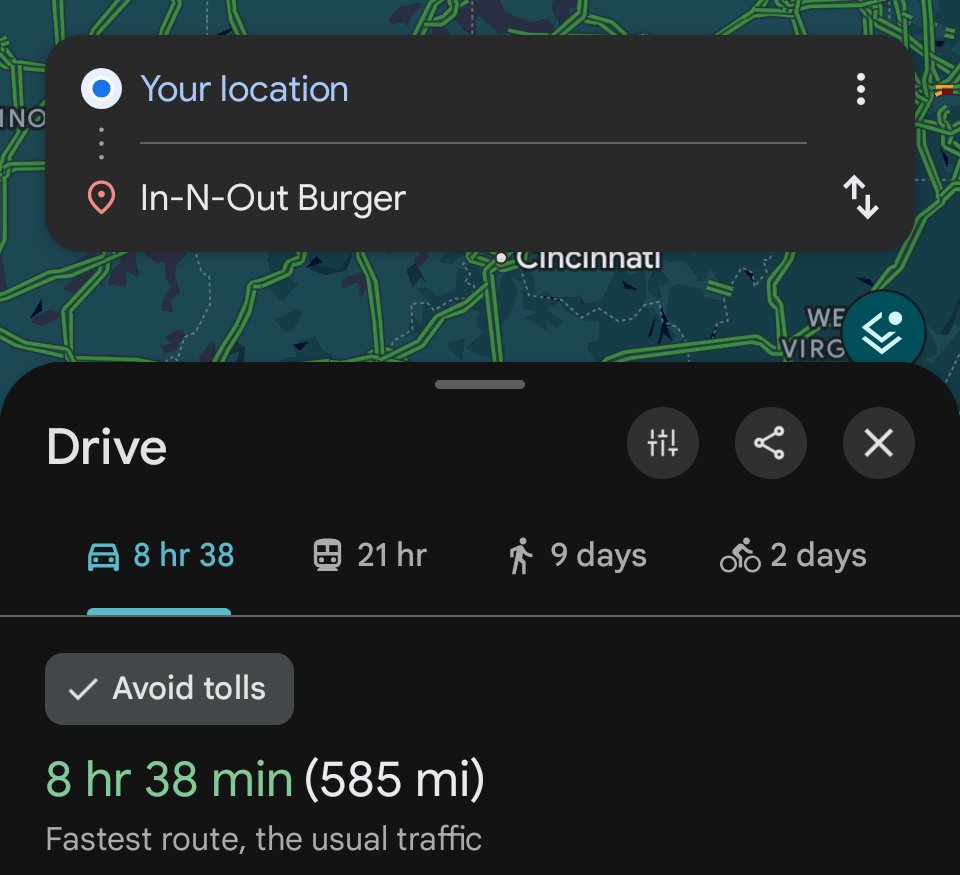This screenshot has height=875, width=960.
Task: Change the In-N-Out Burger destination
Action: coord(272,198)
